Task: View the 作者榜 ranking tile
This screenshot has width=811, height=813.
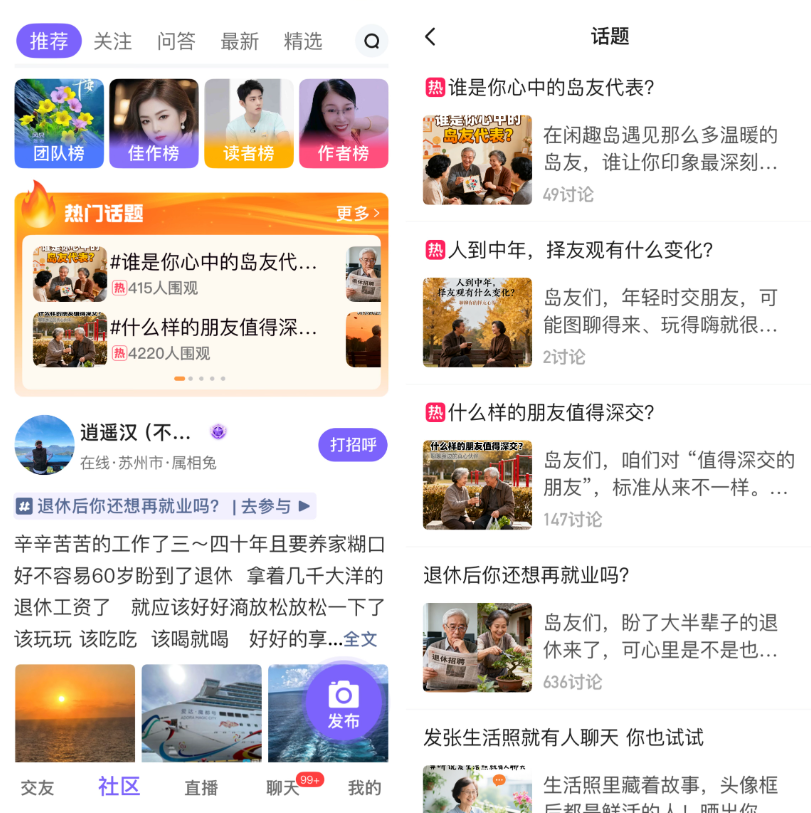Action: (x=343, y=123)
